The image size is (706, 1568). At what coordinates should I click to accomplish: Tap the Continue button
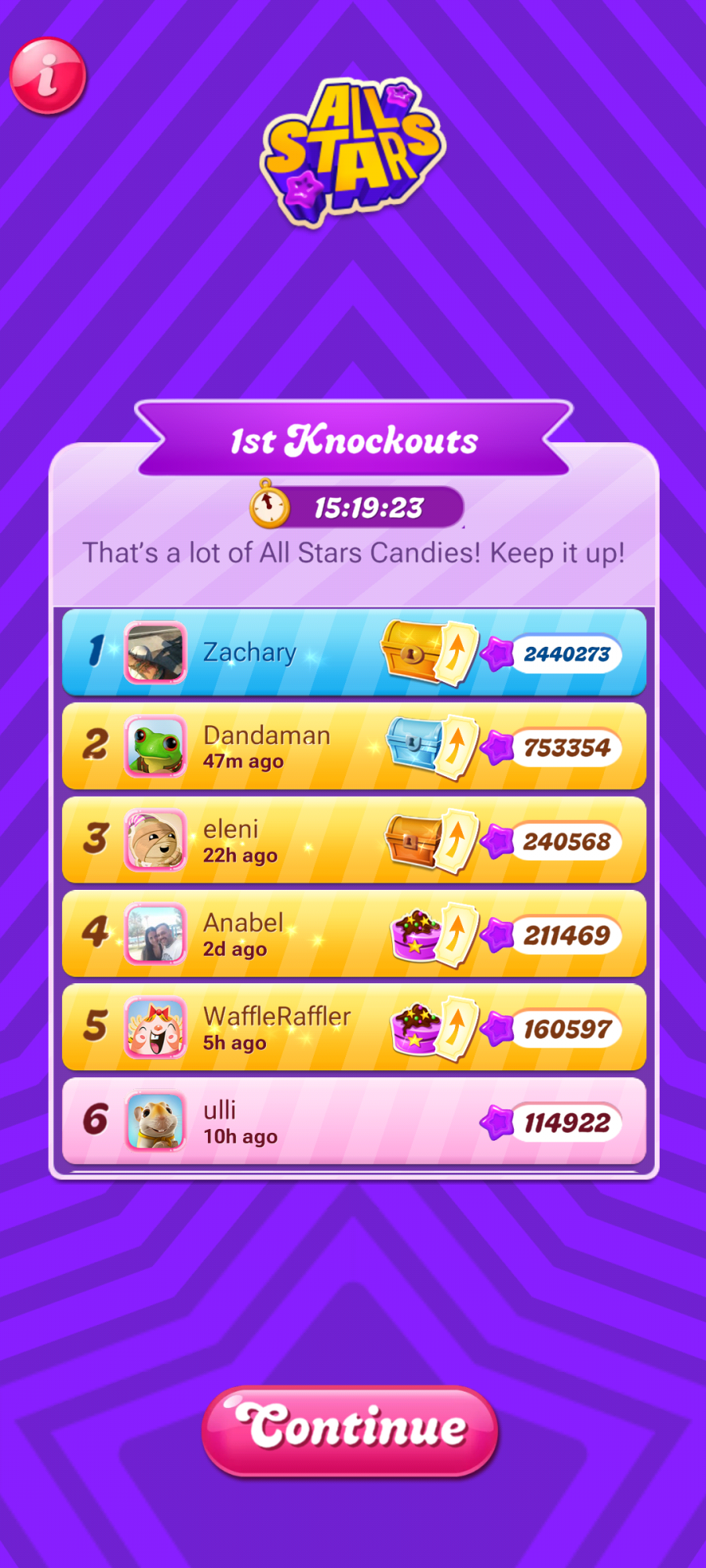coord(350,1430)
